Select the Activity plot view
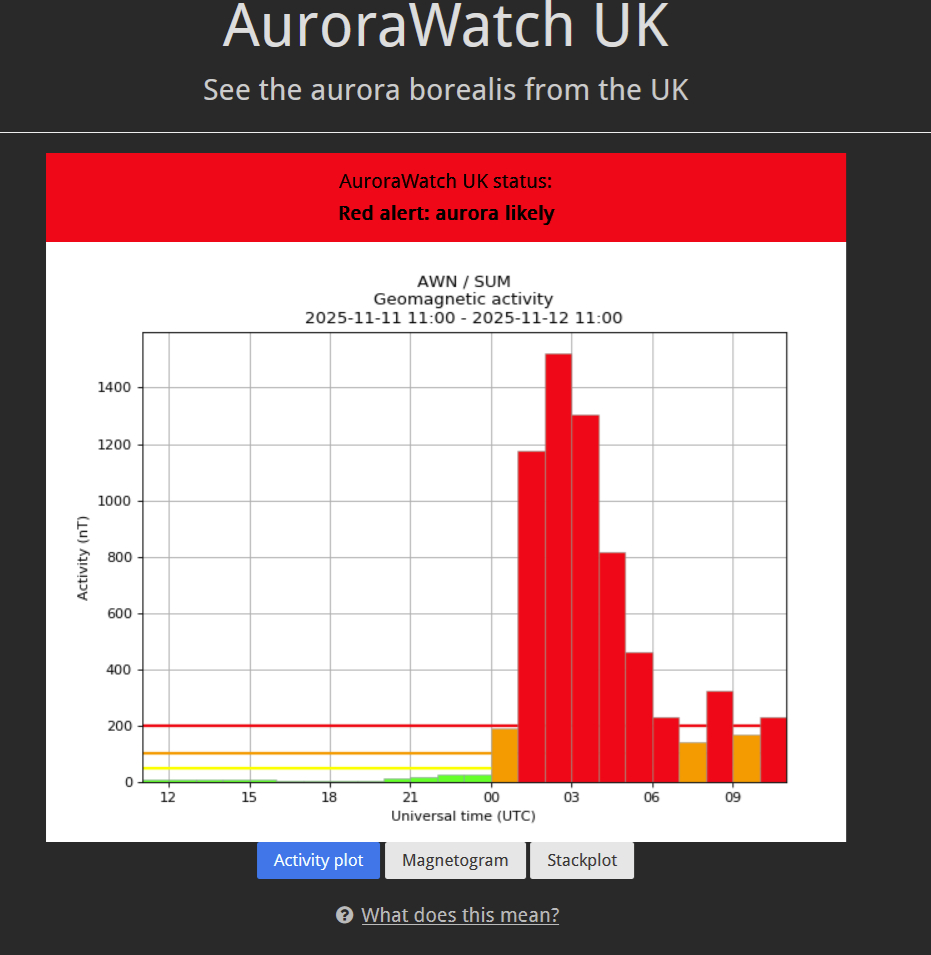 coord(318,861)
